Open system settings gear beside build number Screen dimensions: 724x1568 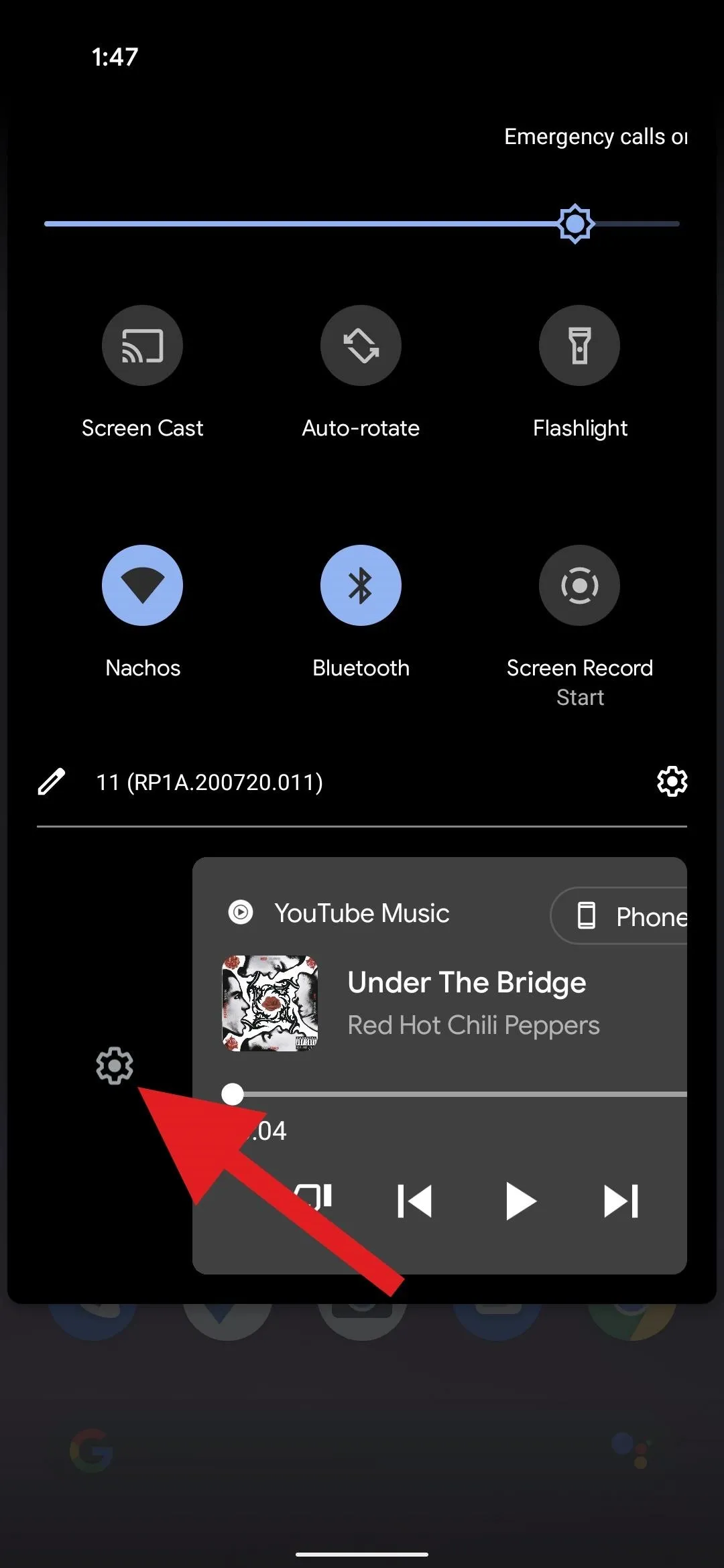coord(672,781)
